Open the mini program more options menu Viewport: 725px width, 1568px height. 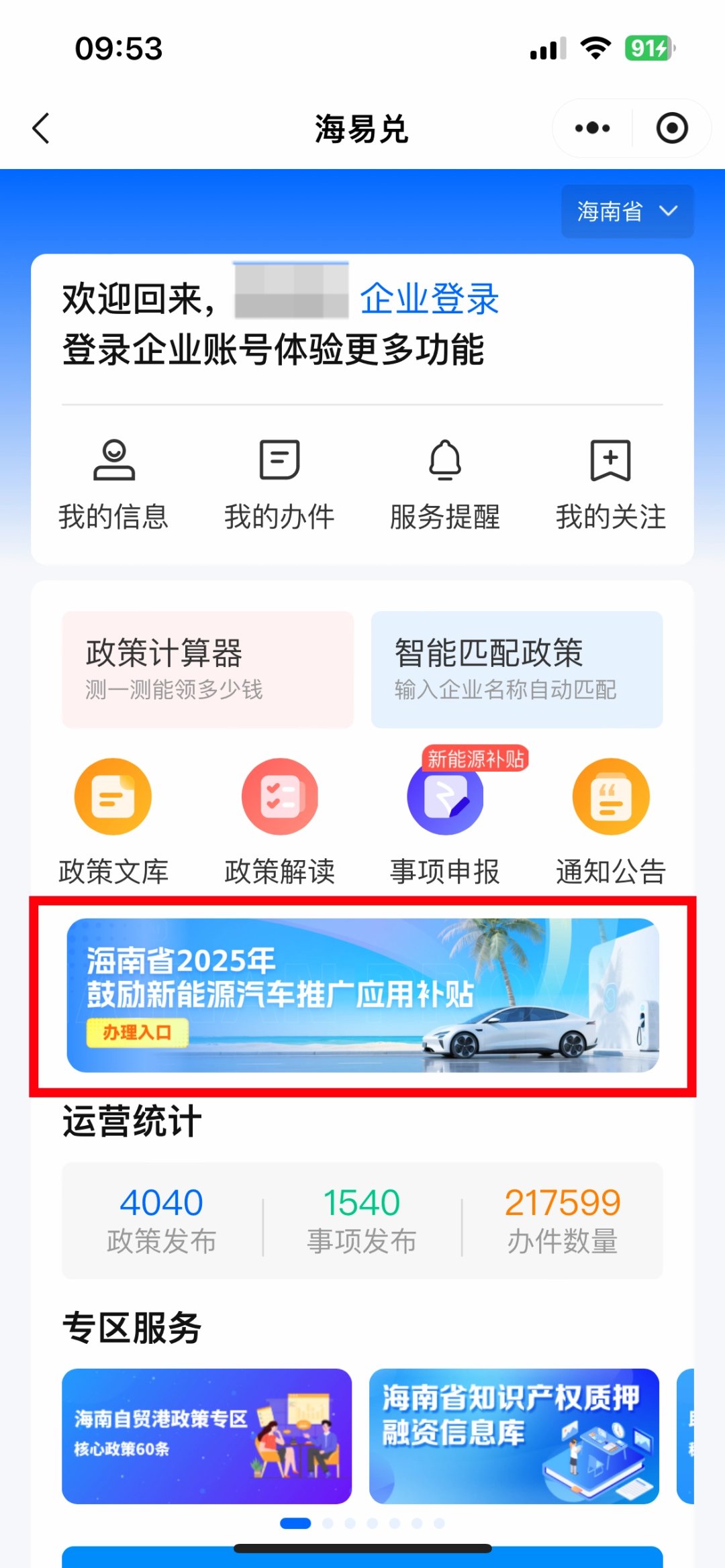click(x=592, y=127)
